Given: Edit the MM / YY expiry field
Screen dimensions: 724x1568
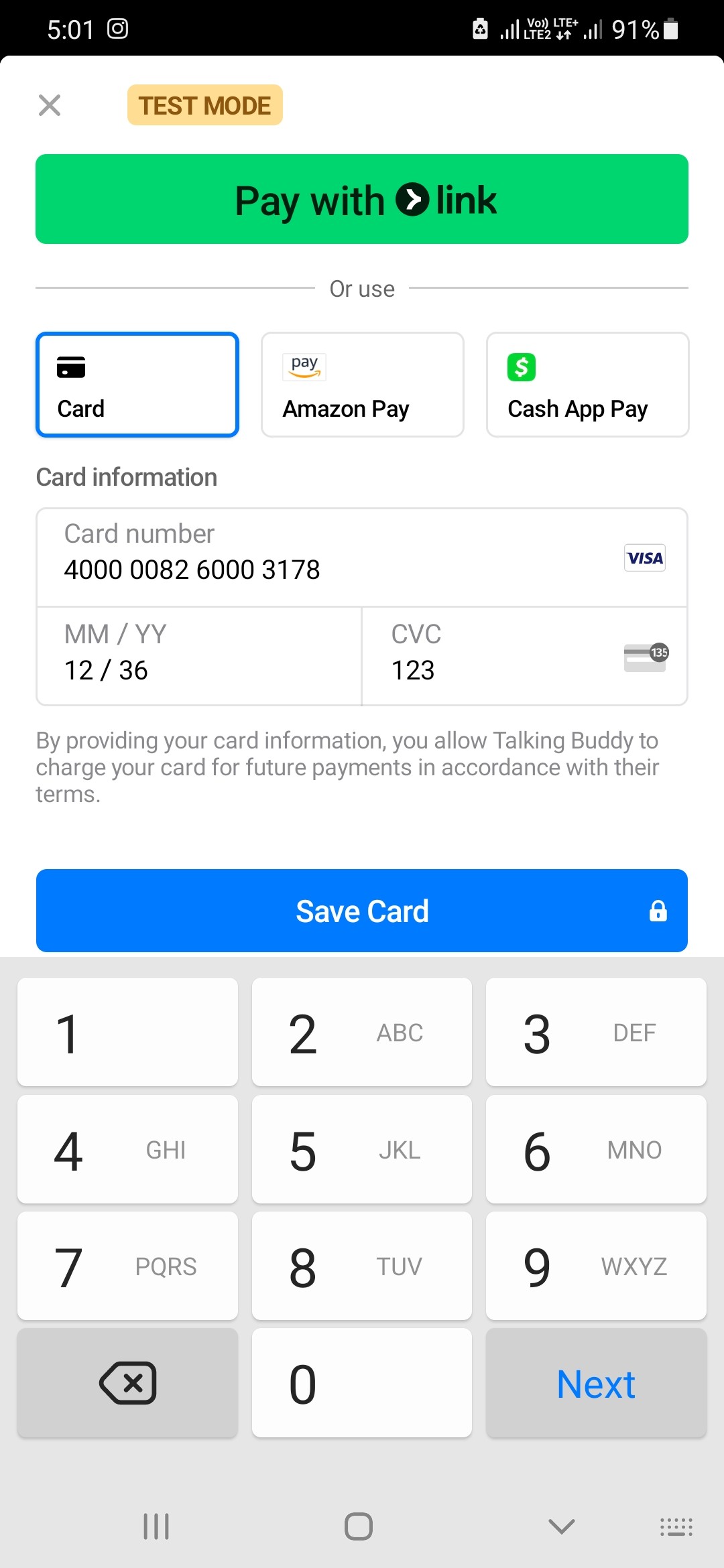Looking at the screenshot, I should [199, 657].
